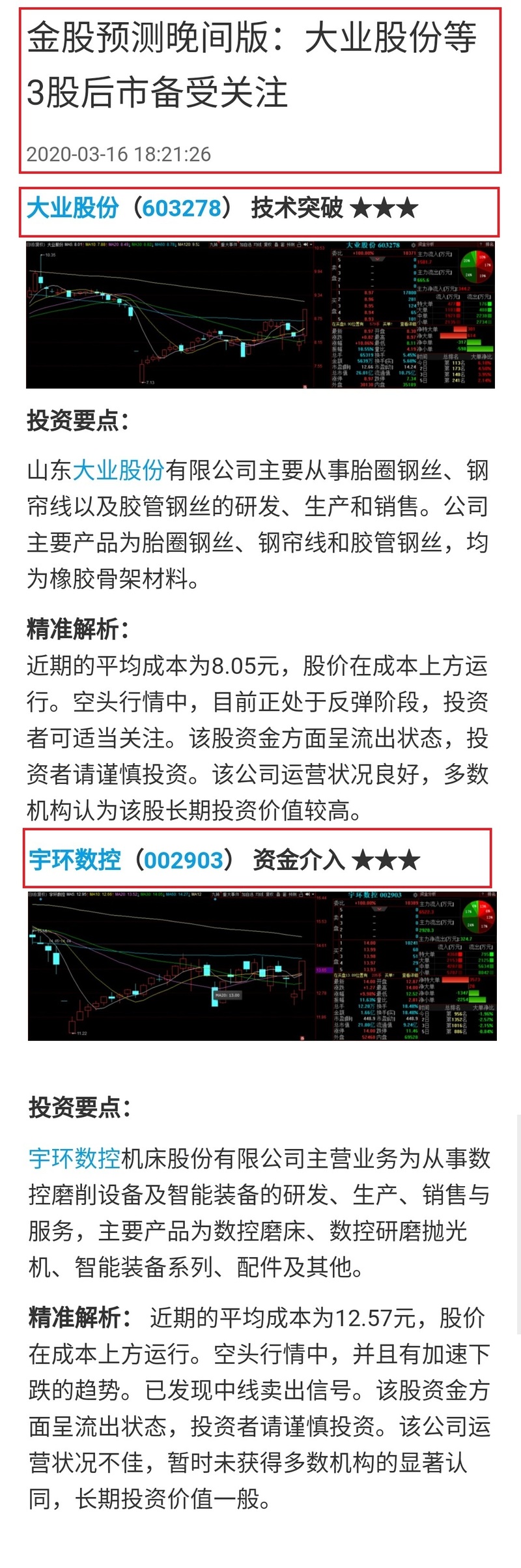521x1568 pixels.
Task: Open 大业股份 link in the 山东 company paragraph
Action: click(119, 471)
